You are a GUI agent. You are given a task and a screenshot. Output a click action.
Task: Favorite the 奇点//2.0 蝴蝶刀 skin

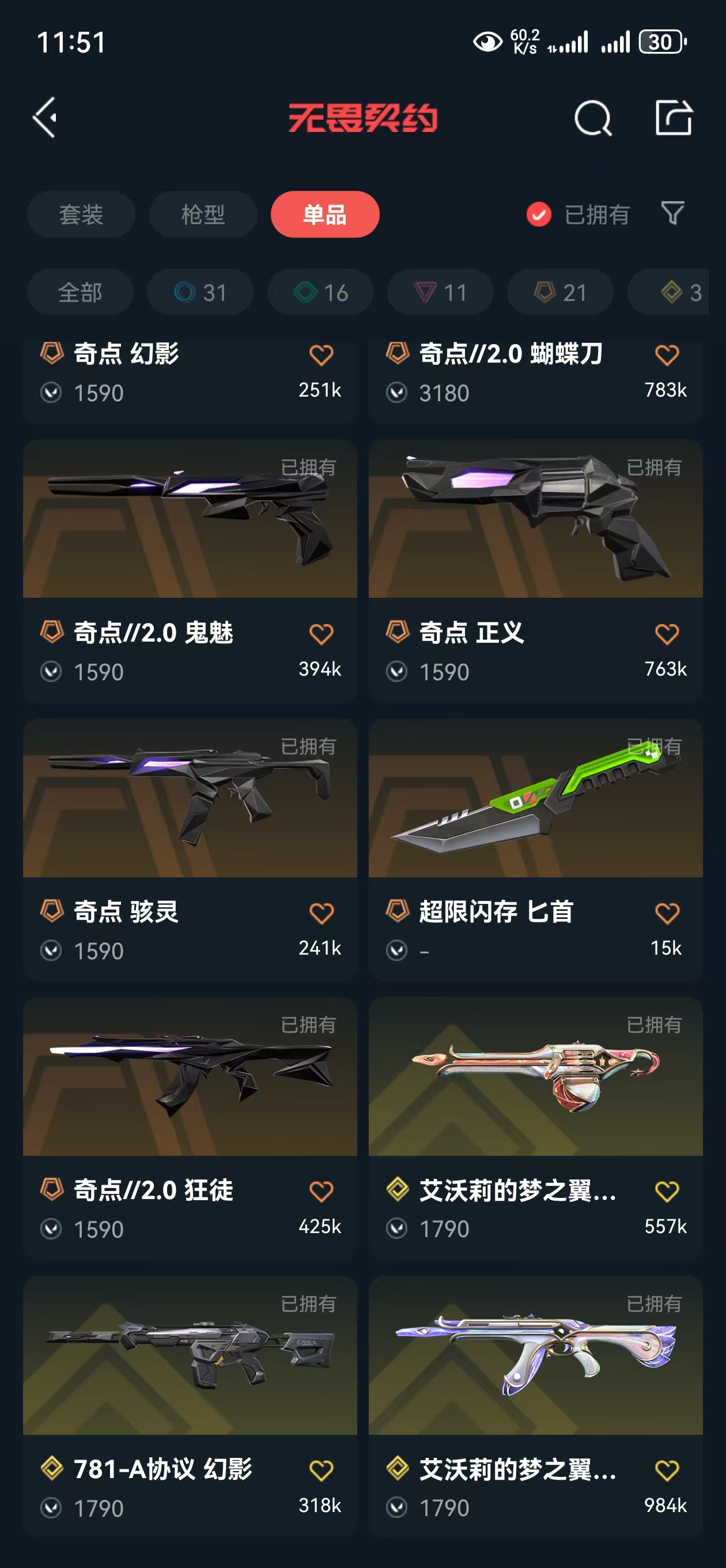667,355
